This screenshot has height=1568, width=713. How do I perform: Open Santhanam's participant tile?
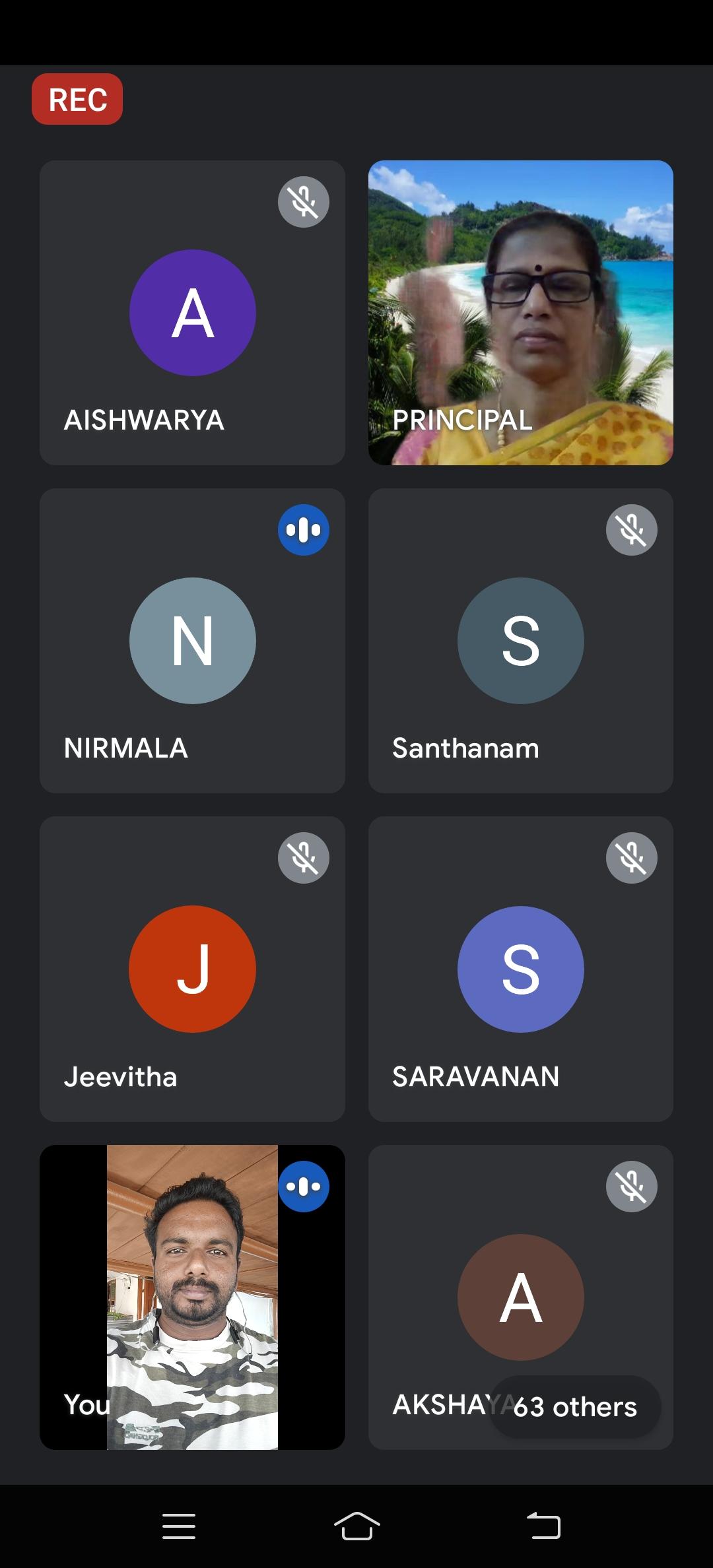point(520,641)
